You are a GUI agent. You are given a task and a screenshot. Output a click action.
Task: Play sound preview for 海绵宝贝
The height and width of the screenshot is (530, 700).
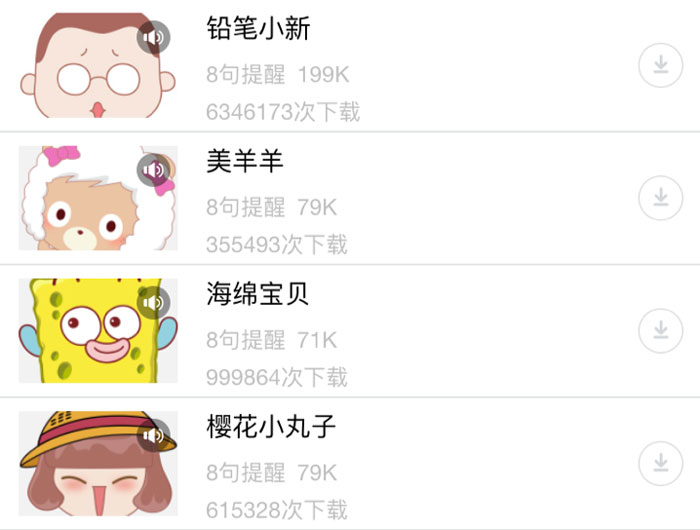point(153,302)
